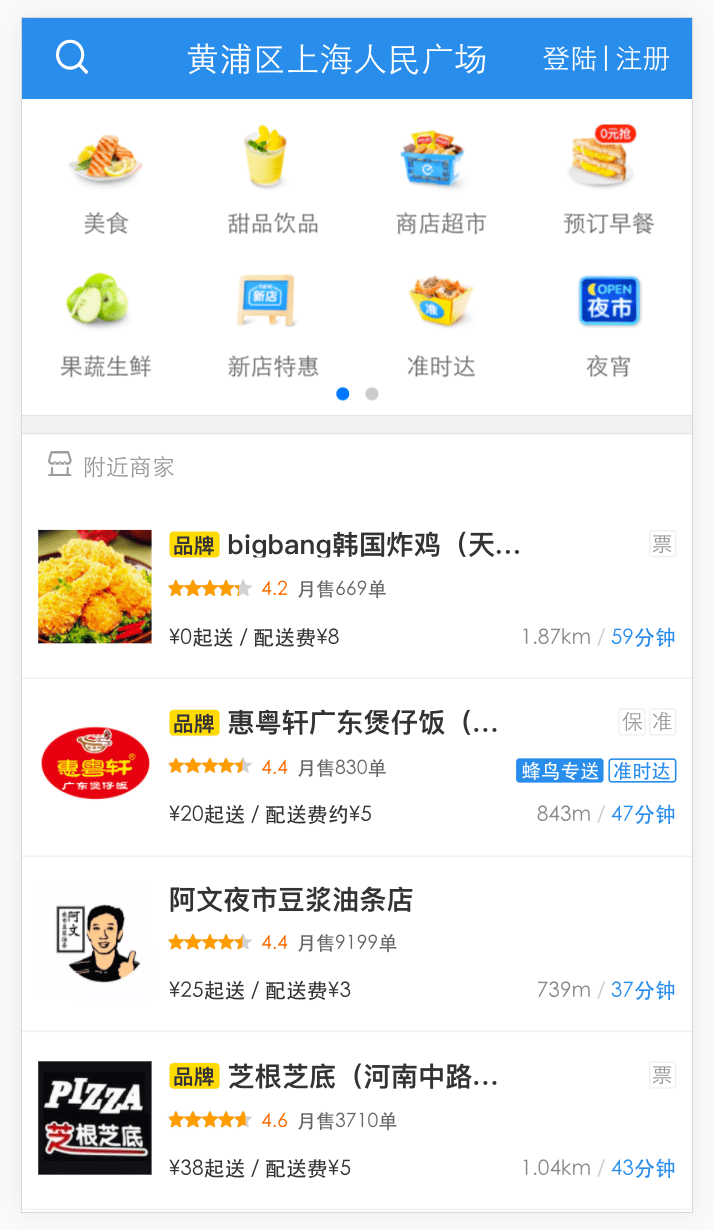The width and height of the screenshot is (714, 1230).
Task: Open the search icon in the header
Action: point(72,58)
